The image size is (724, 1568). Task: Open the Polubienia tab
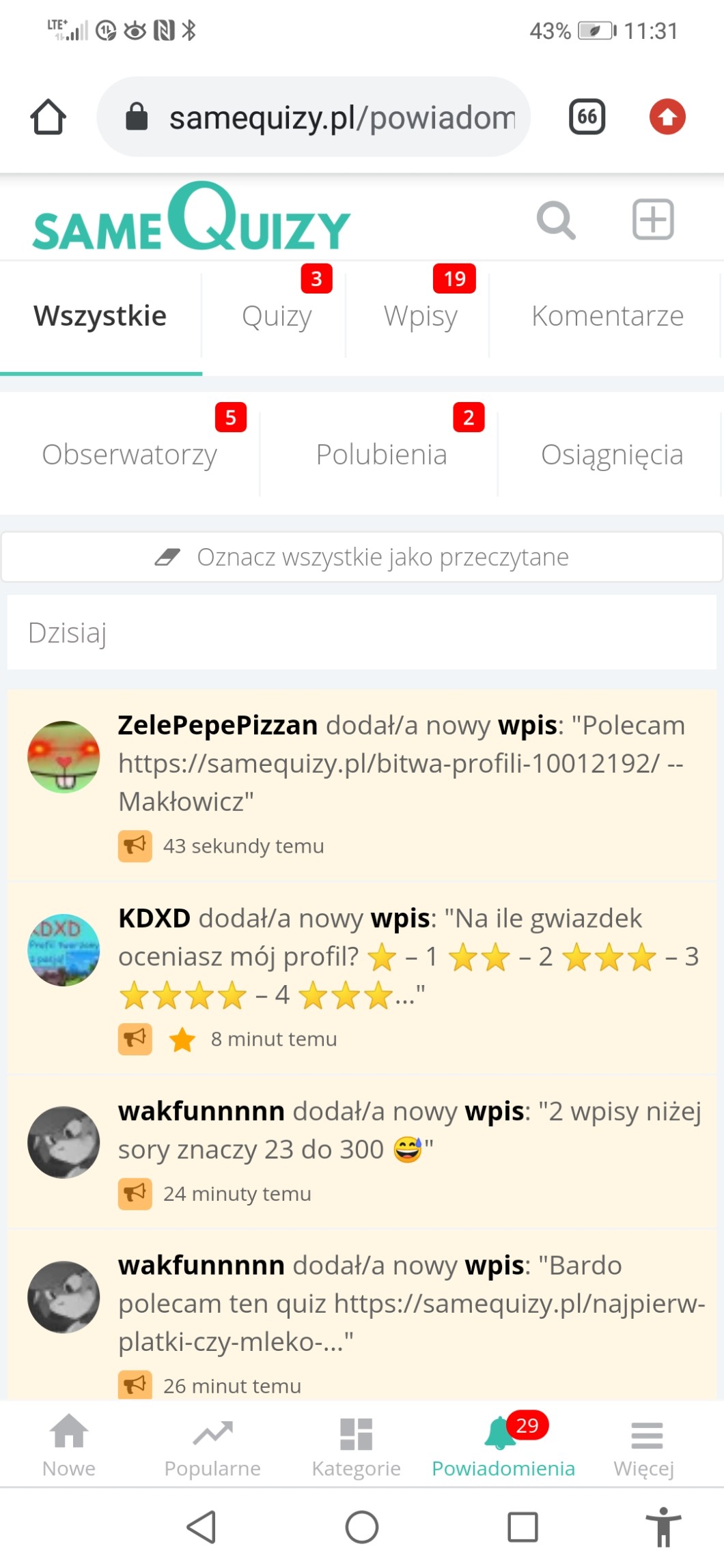381,455
